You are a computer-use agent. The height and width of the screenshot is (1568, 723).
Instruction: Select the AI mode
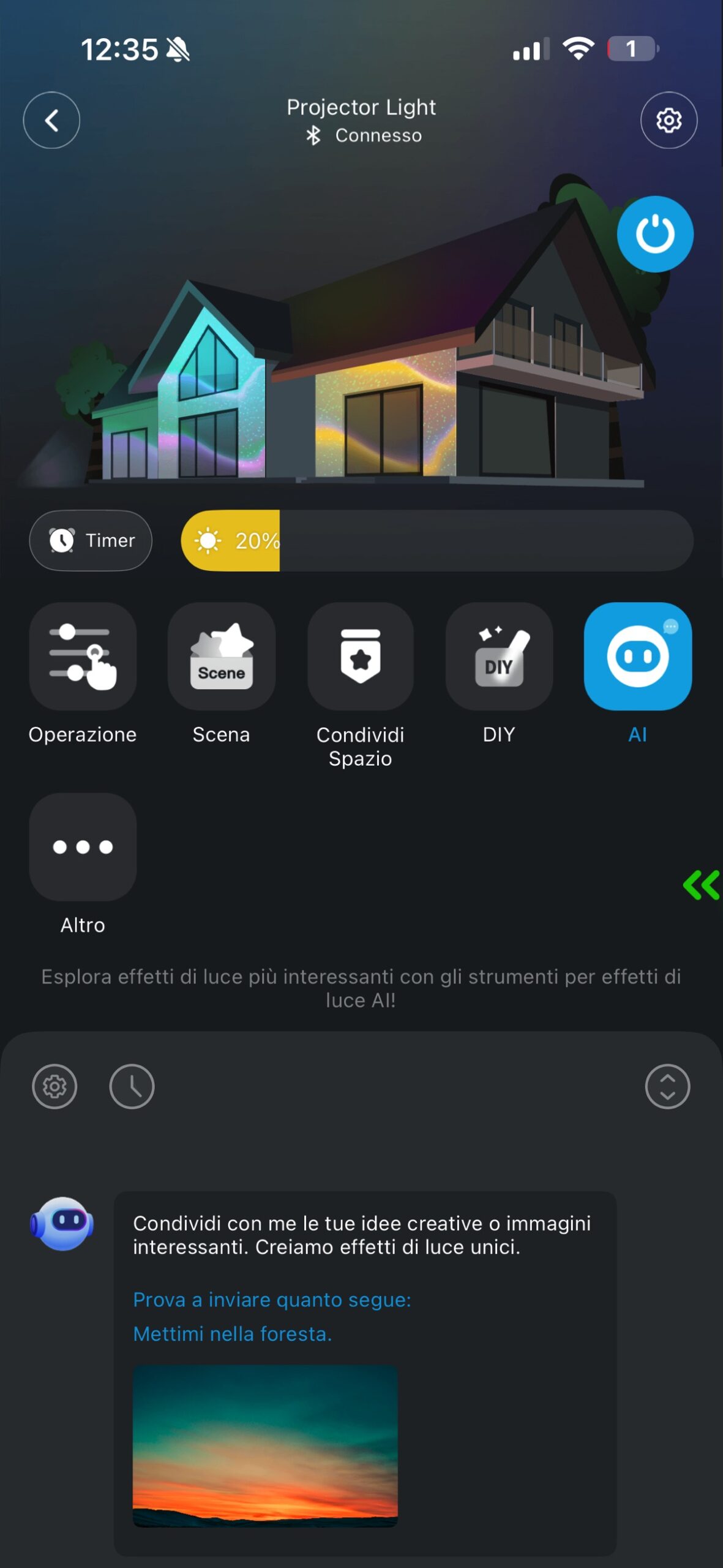point(637,657)
